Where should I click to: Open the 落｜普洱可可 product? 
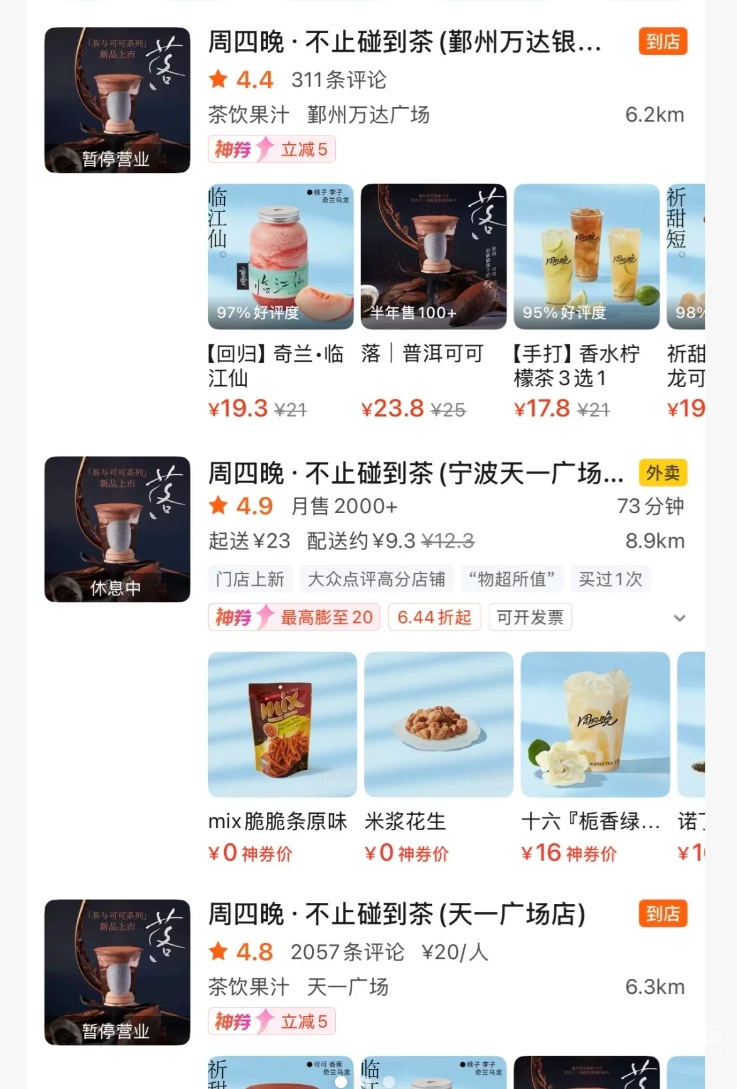coord(433,257)
